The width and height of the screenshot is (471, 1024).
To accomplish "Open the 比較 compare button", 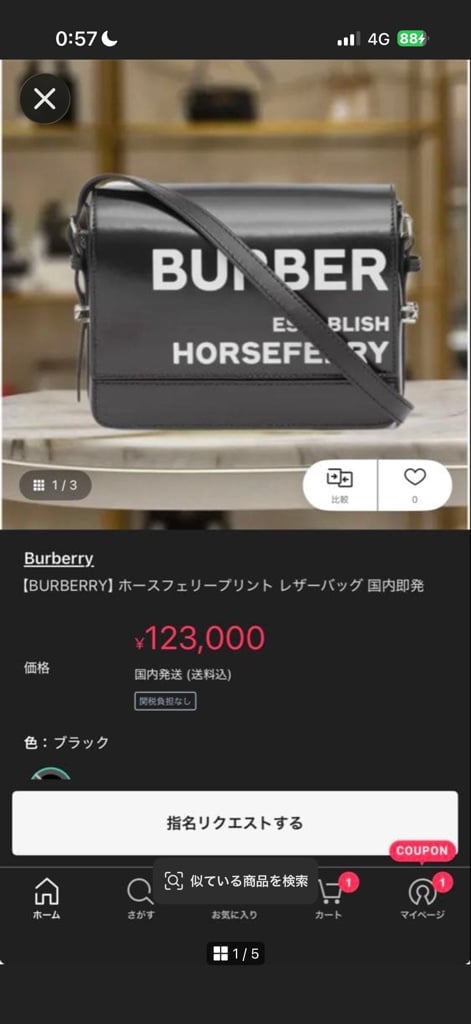I will (x=340, y=485).
